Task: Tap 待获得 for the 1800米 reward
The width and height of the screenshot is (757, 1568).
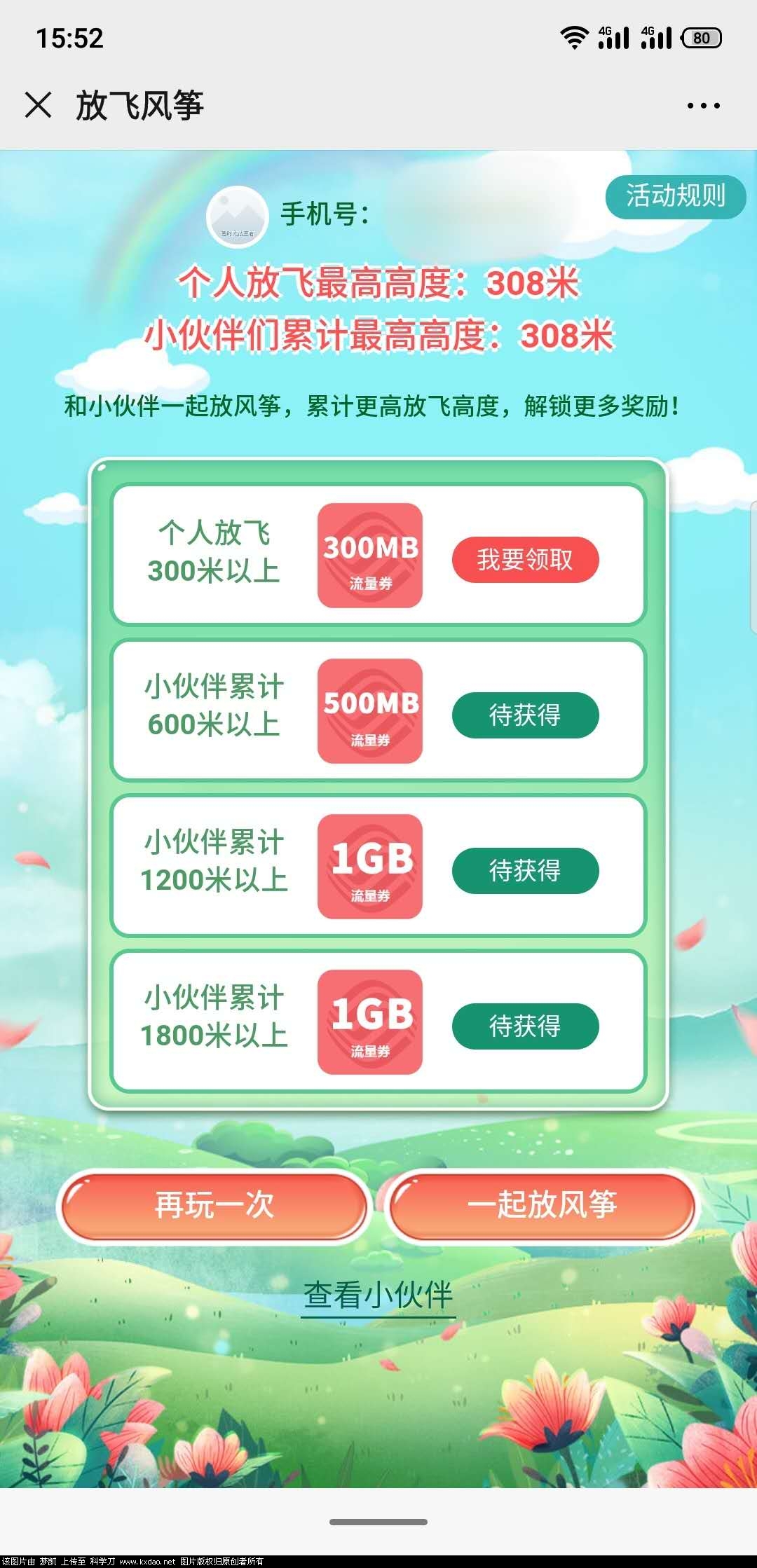Action: click(x=525, y=1026)
